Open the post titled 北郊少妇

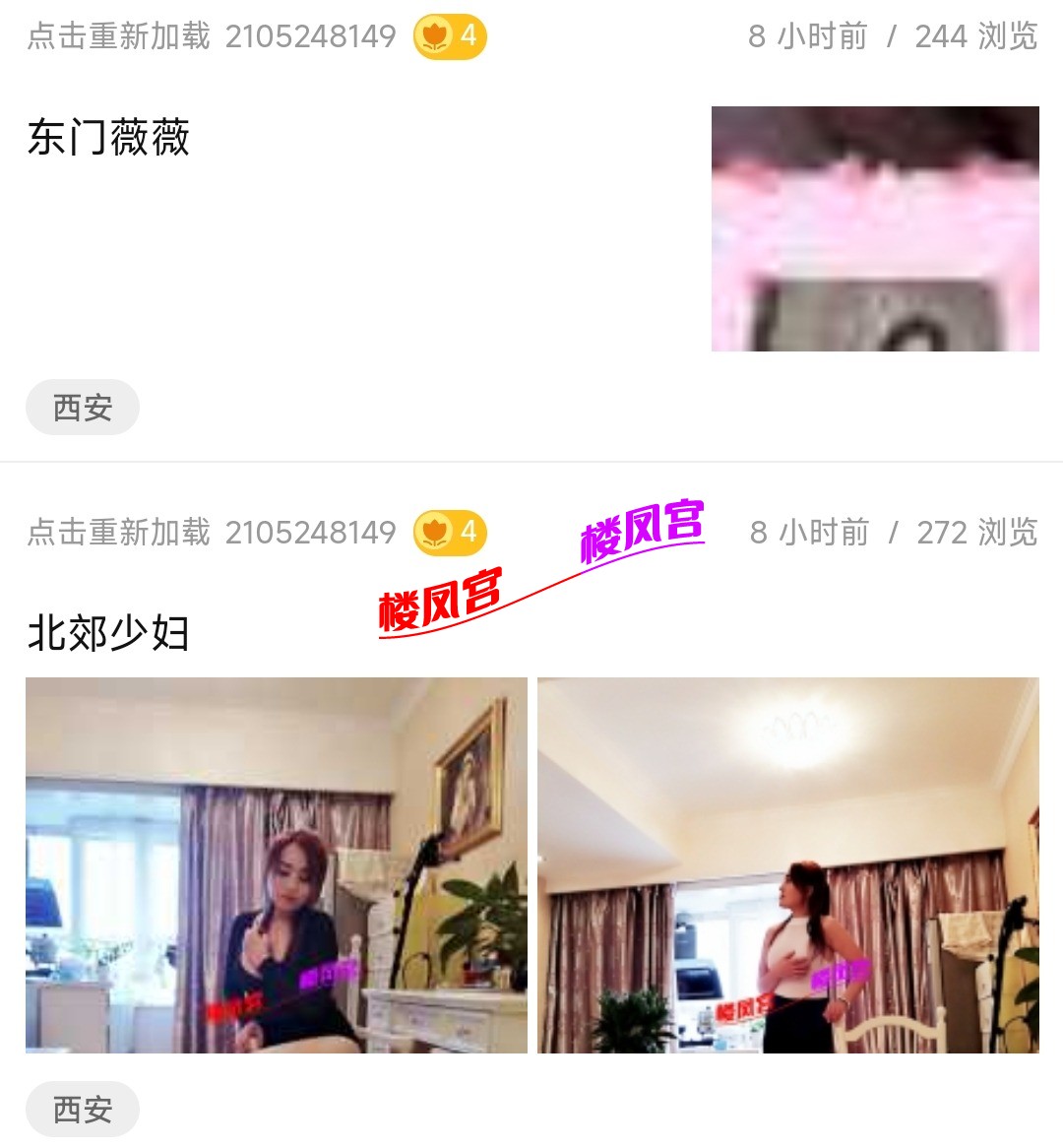click(x=108, y=632)
